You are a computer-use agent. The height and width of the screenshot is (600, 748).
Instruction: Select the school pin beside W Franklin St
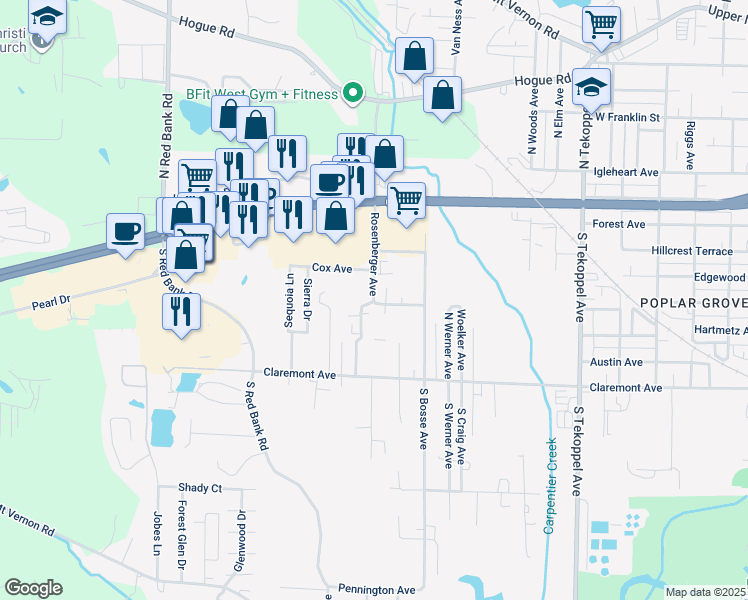[x=592, y=86]
